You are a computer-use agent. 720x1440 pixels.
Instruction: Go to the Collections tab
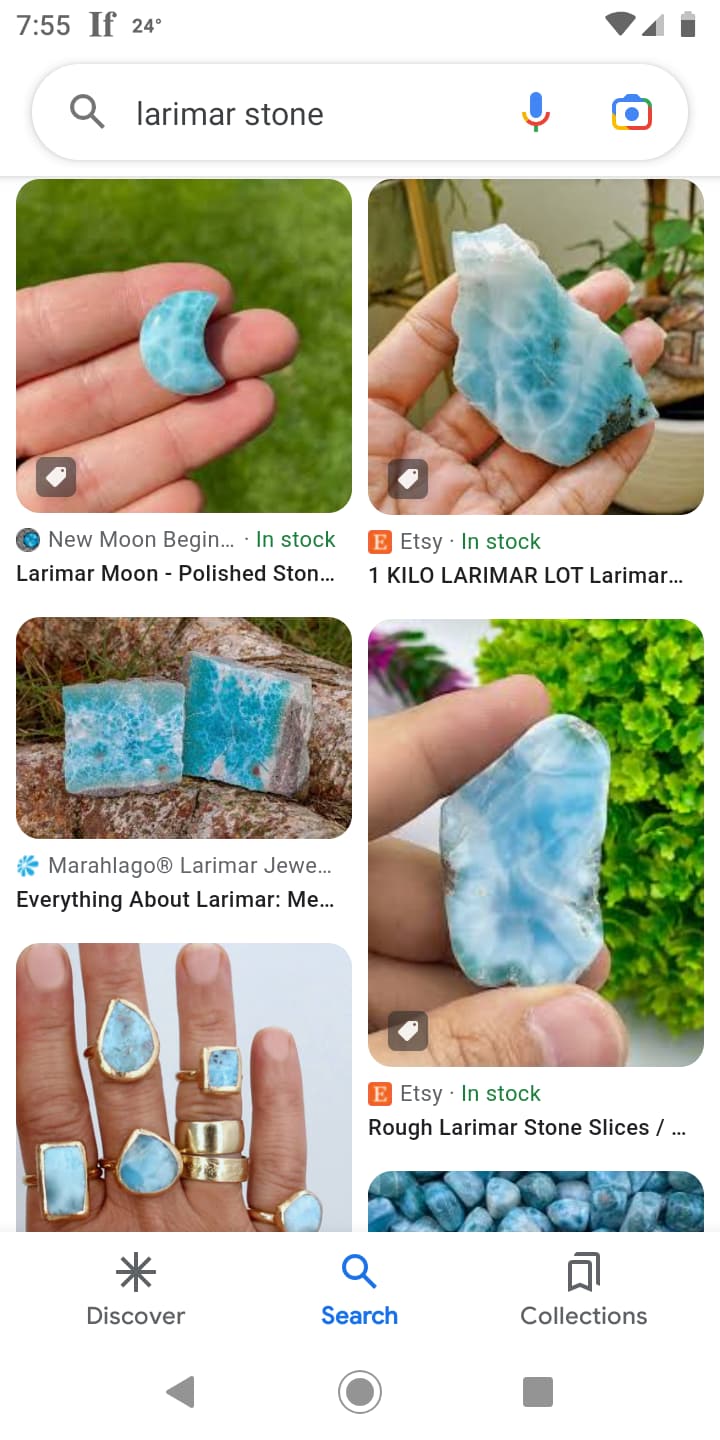point(583,1290)
